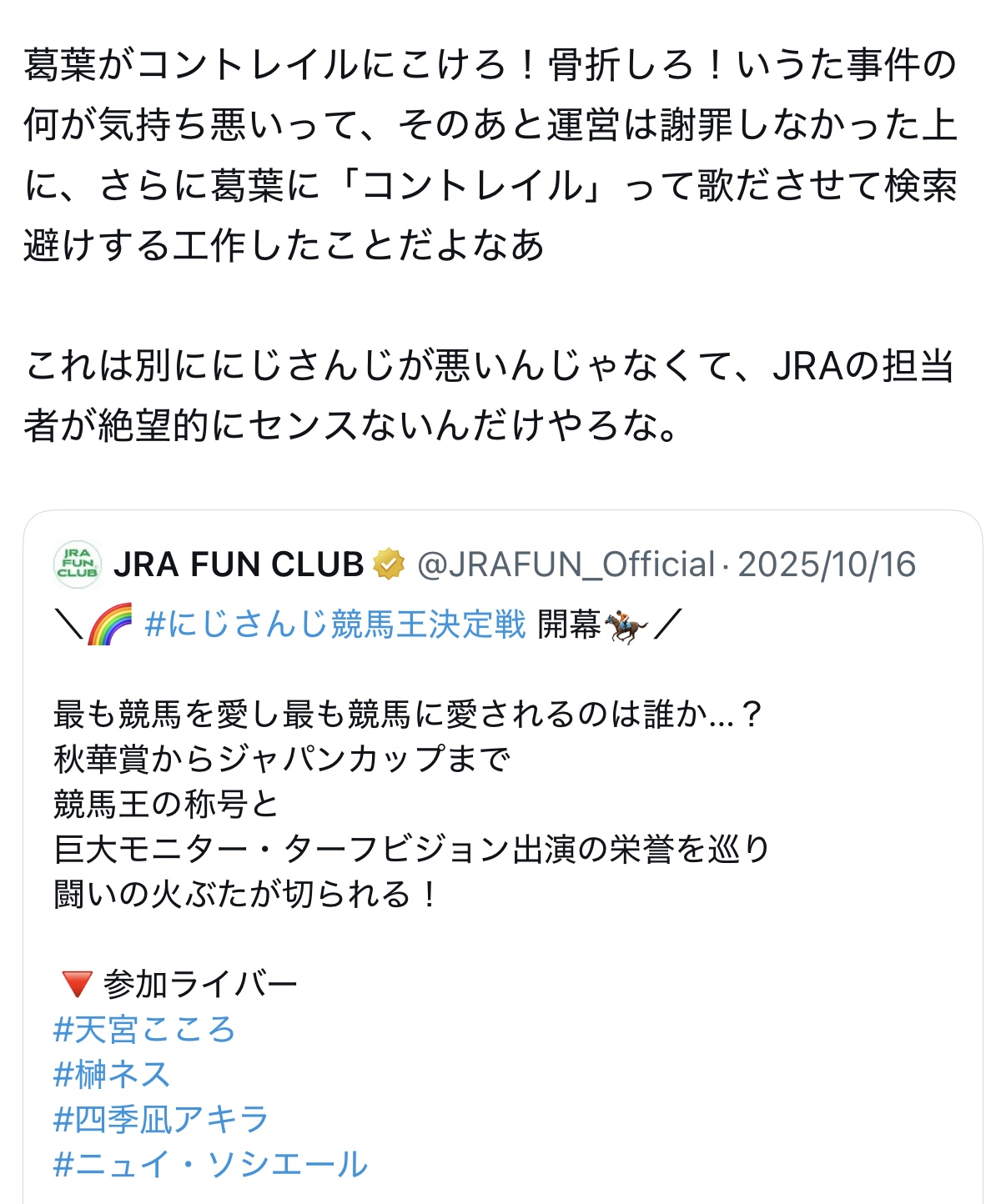1006x1204 pixels.
Task: Open the #榊ネス hashtag
Action: [x=112, y=1075]
